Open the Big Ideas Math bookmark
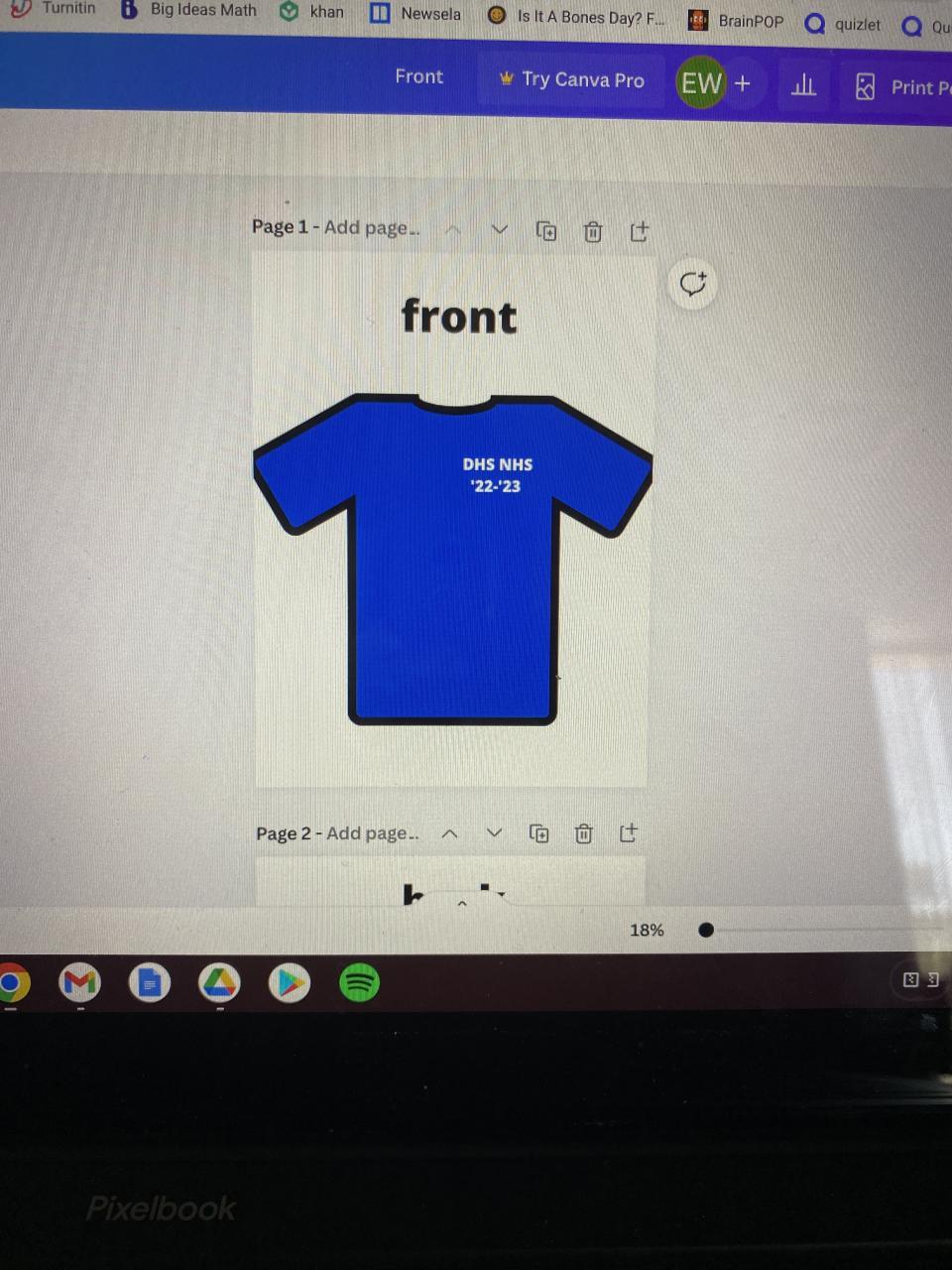 (188, 10)
